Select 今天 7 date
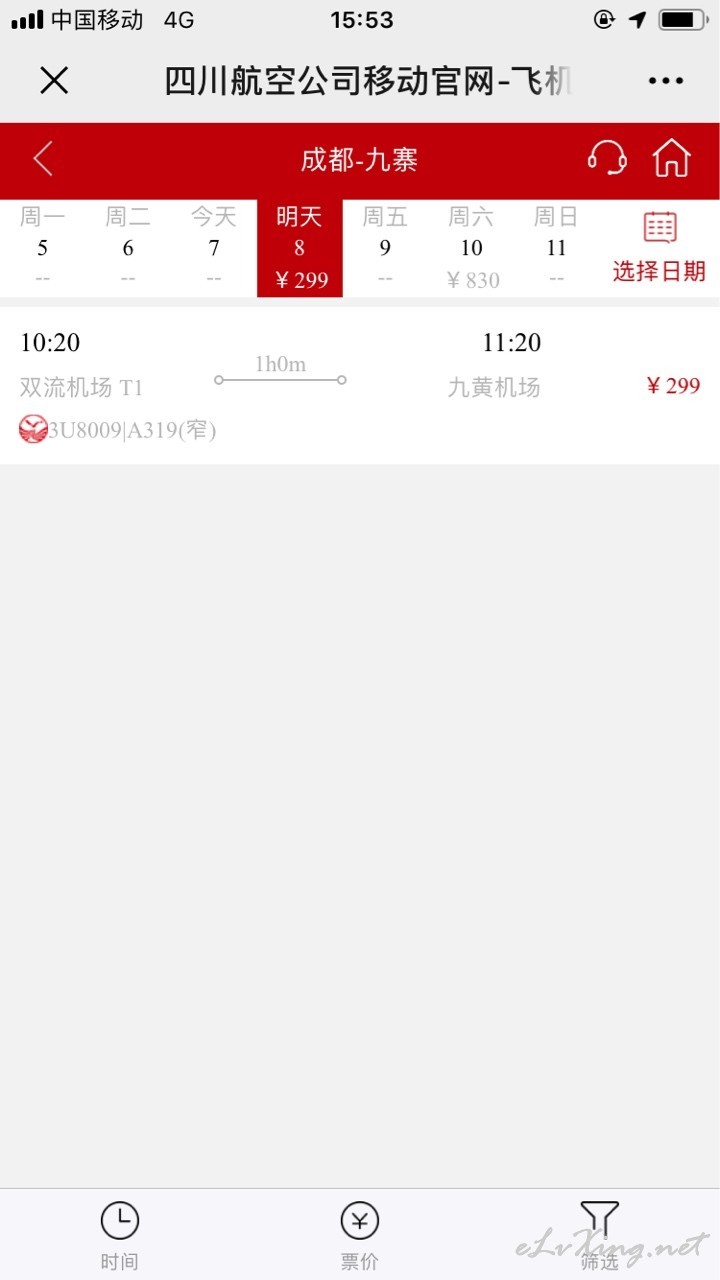Viewport: 720px width, 1280px height. coord(214,248)
